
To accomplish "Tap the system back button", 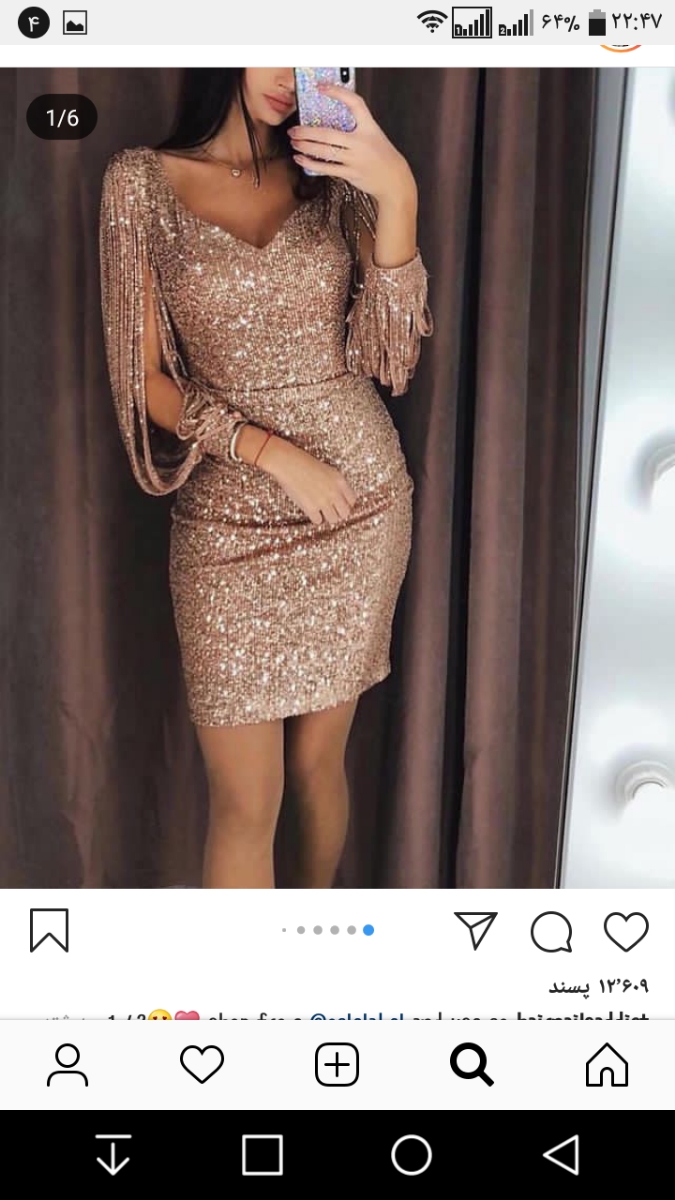I will pos(561,1155).
